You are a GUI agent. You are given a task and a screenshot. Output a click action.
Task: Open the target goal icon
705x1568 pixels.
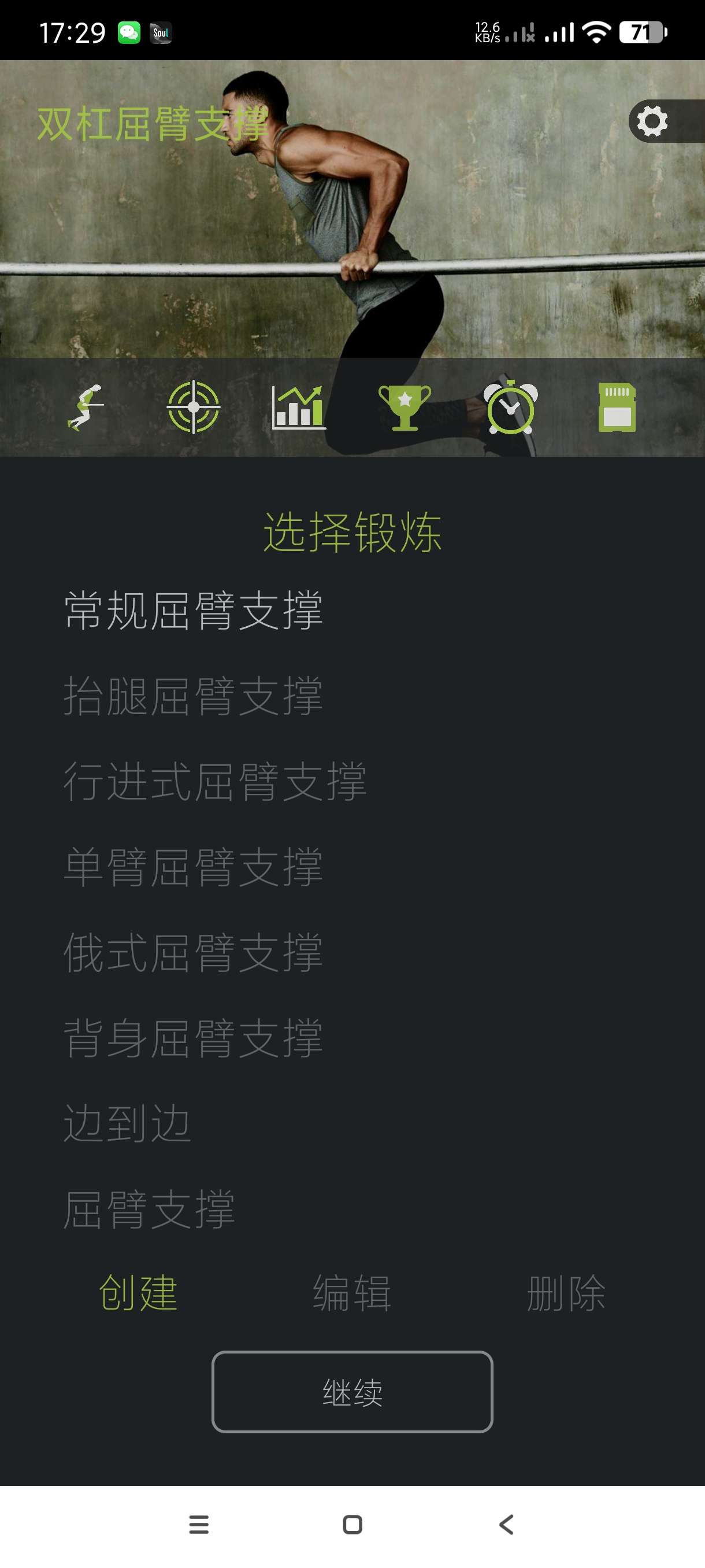(194, 407)
